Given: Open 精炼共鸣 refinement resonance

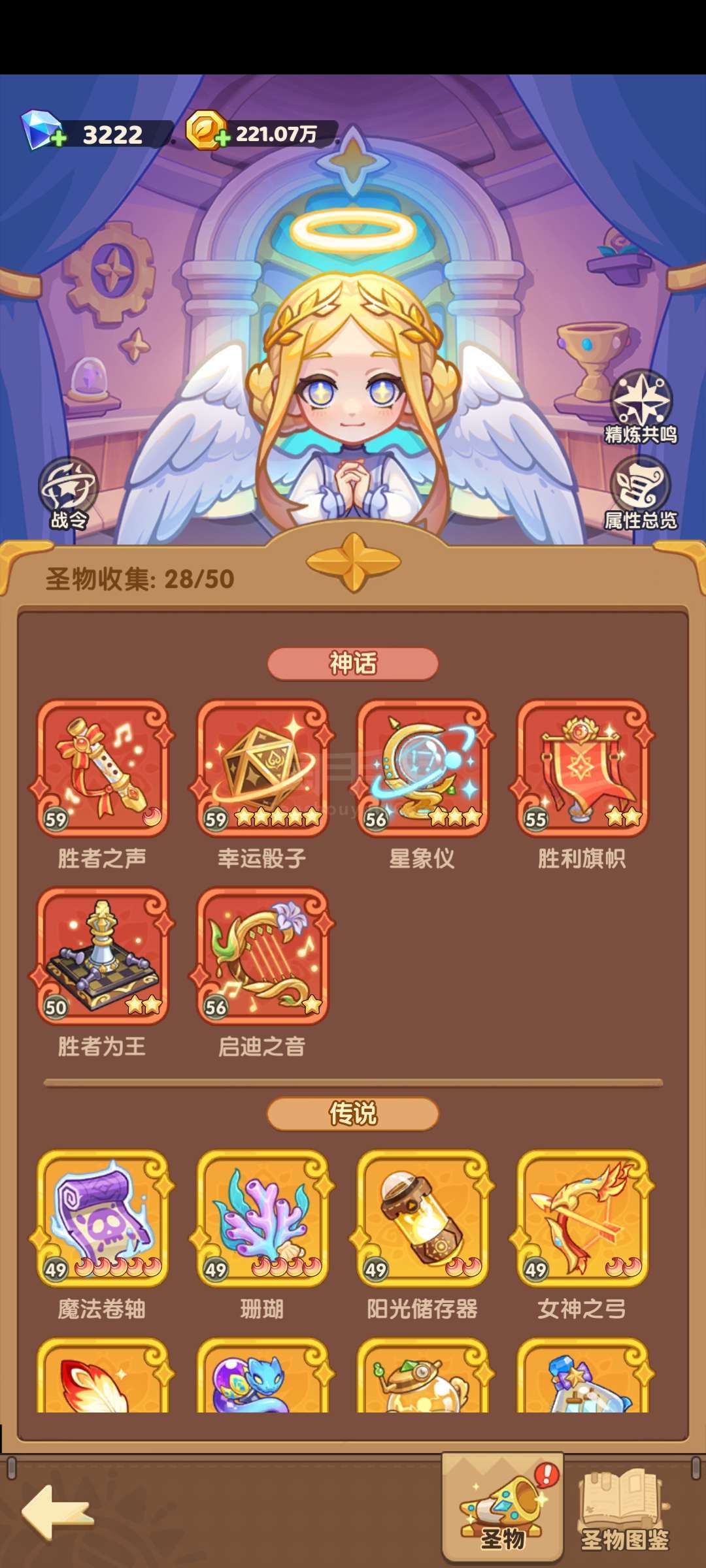Looking at the screenshot, I should click(641, 408).
